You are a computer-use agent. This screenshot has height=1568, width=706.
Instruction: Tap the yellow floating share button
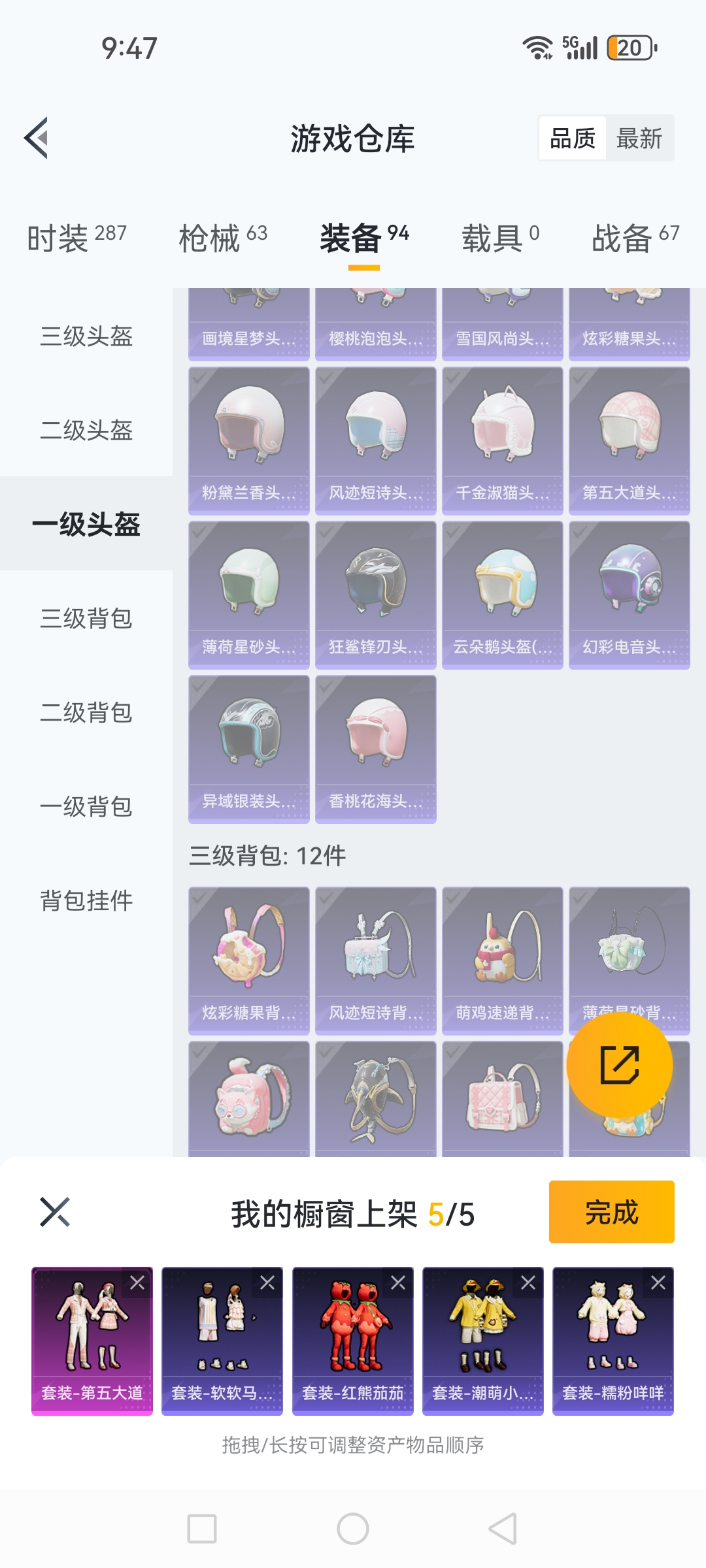(619, 1065)
